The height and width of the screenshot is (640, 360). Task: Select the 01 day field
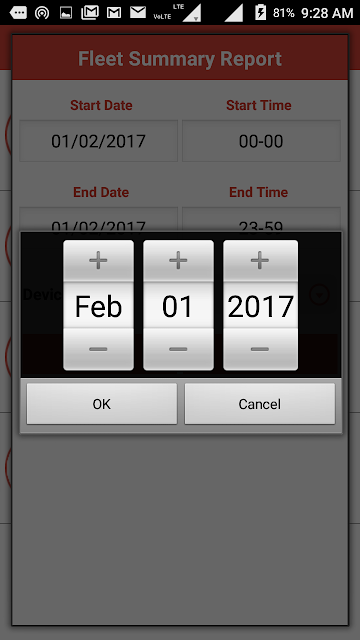coord(178,306)
